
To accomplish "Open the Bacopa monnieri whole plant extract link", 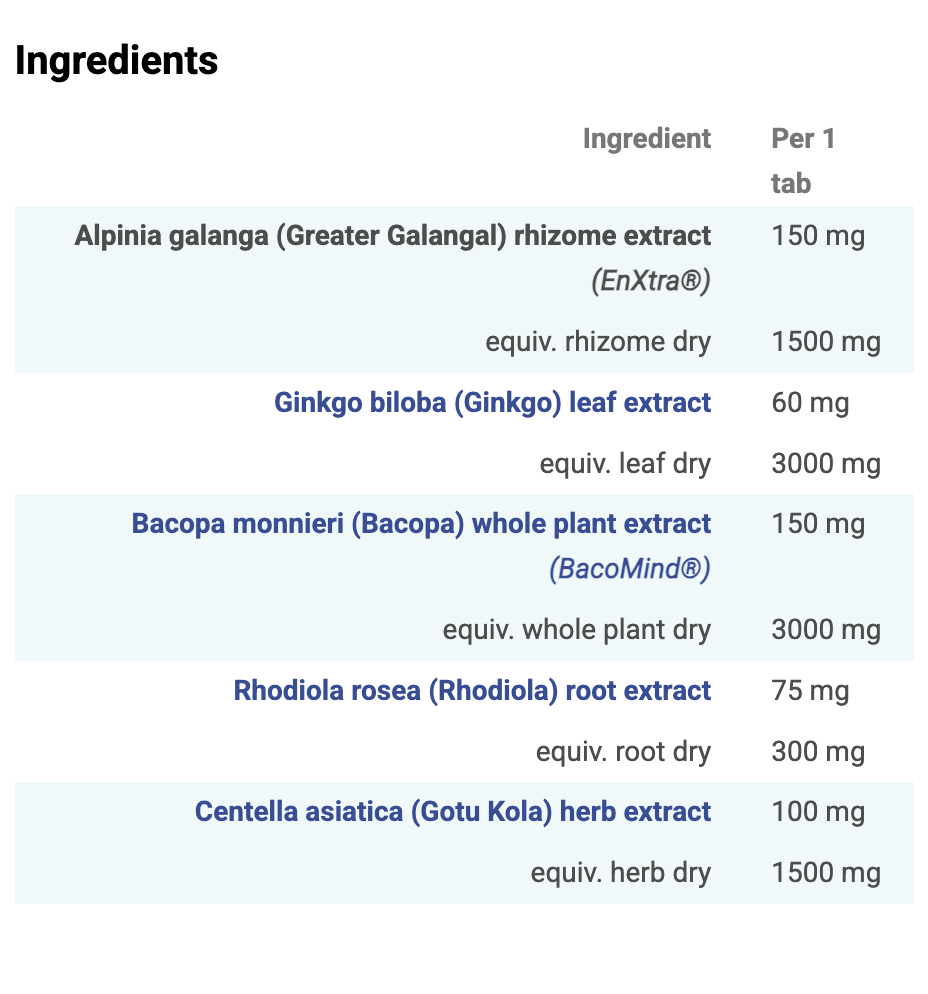I will (x=421, y=524).
